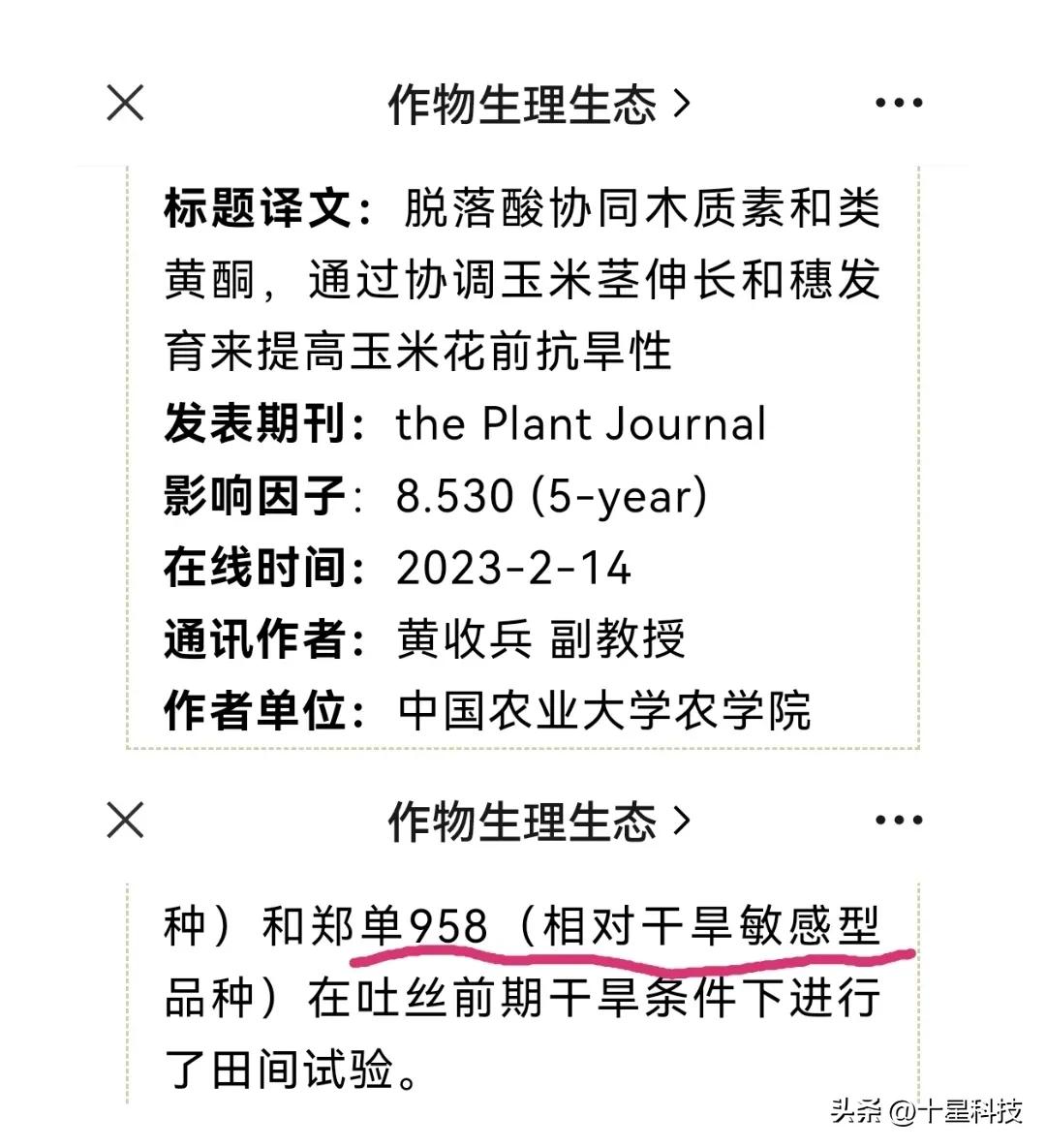This screenshot has height=1148, width=1046.
Task: Tap the author name 黄收兵 副教授
Action: coord(540,642)
